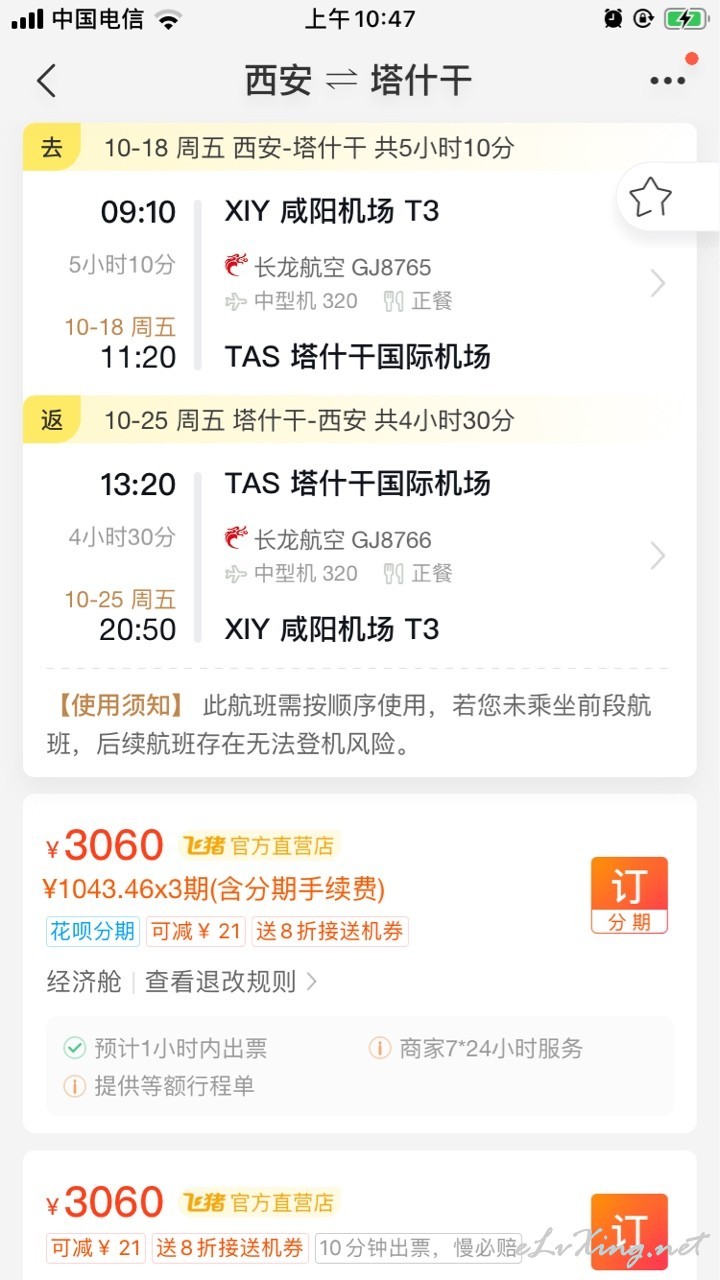The height and width of the screenshot is (1280, 720).
Task: Favorite this flight with the star icon
Action: pos(650,197)
